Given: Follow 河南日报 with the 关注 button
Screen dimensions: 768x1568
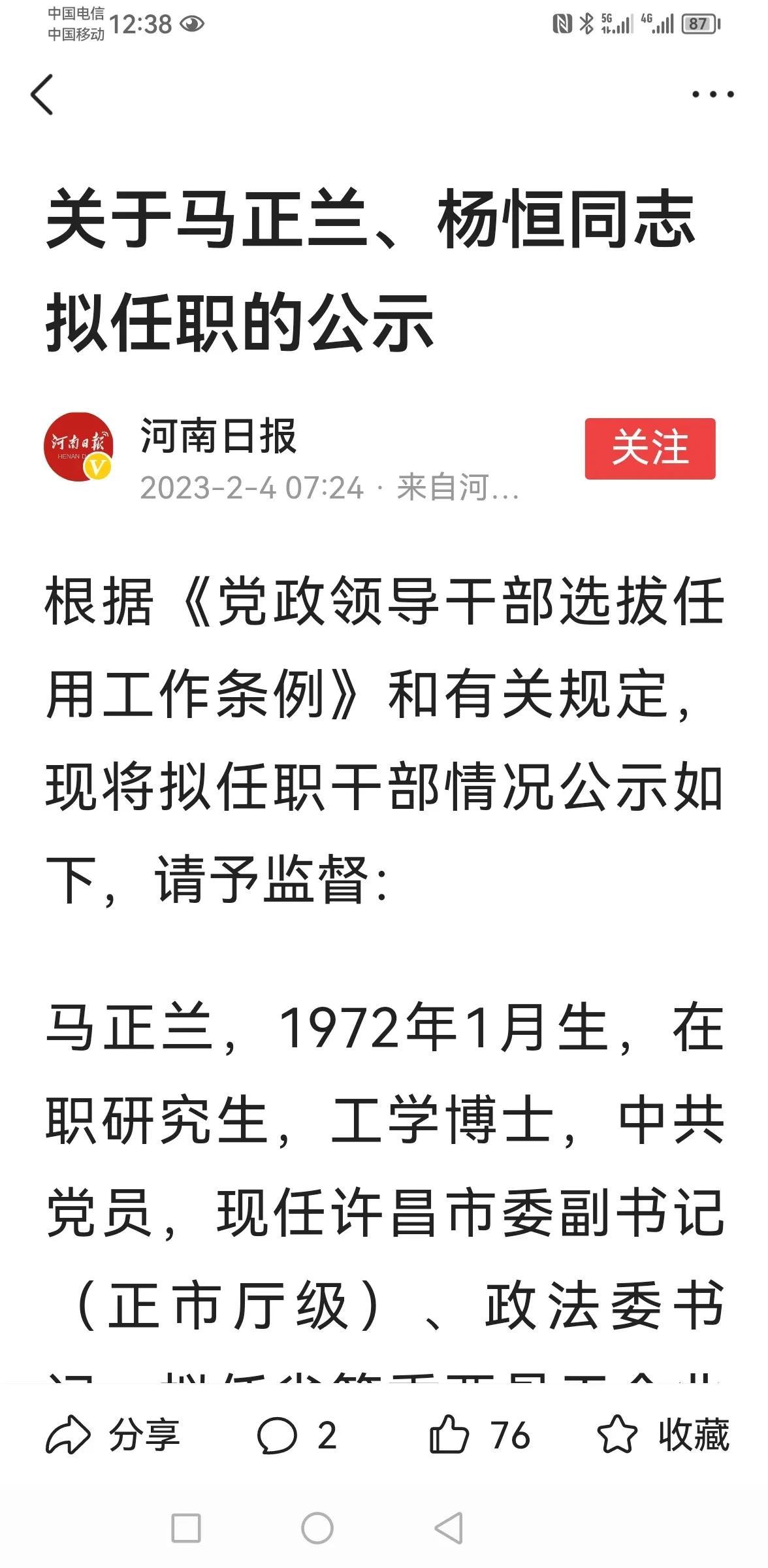Looking at the screenshot, I should tap(650, 448).
